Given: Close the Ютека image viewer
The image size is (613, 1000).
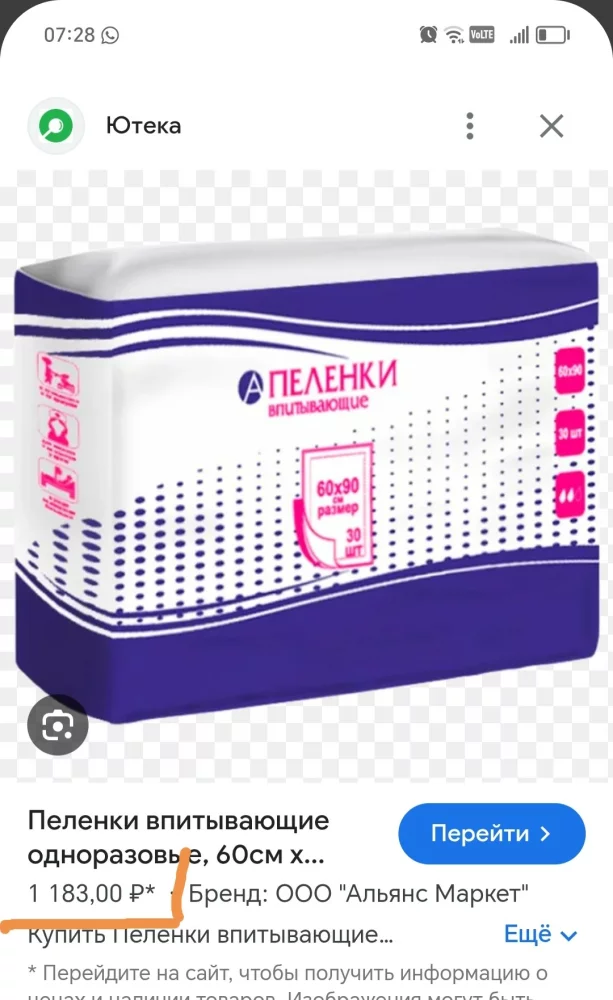Looking at the screenshot, I should pos(551,126).
